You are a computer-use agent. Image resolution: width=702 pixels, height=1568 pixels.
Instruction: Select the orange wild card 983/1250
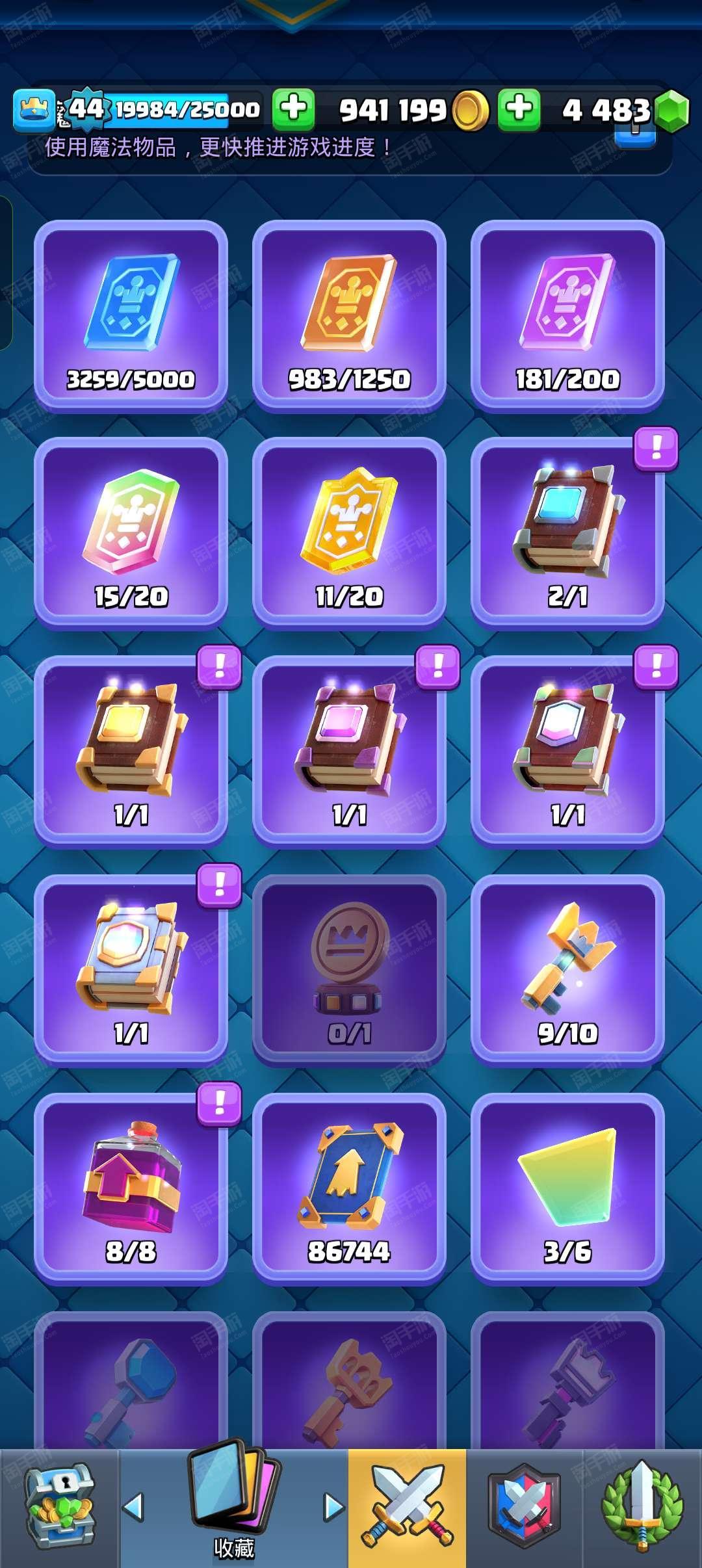[349, 316]
